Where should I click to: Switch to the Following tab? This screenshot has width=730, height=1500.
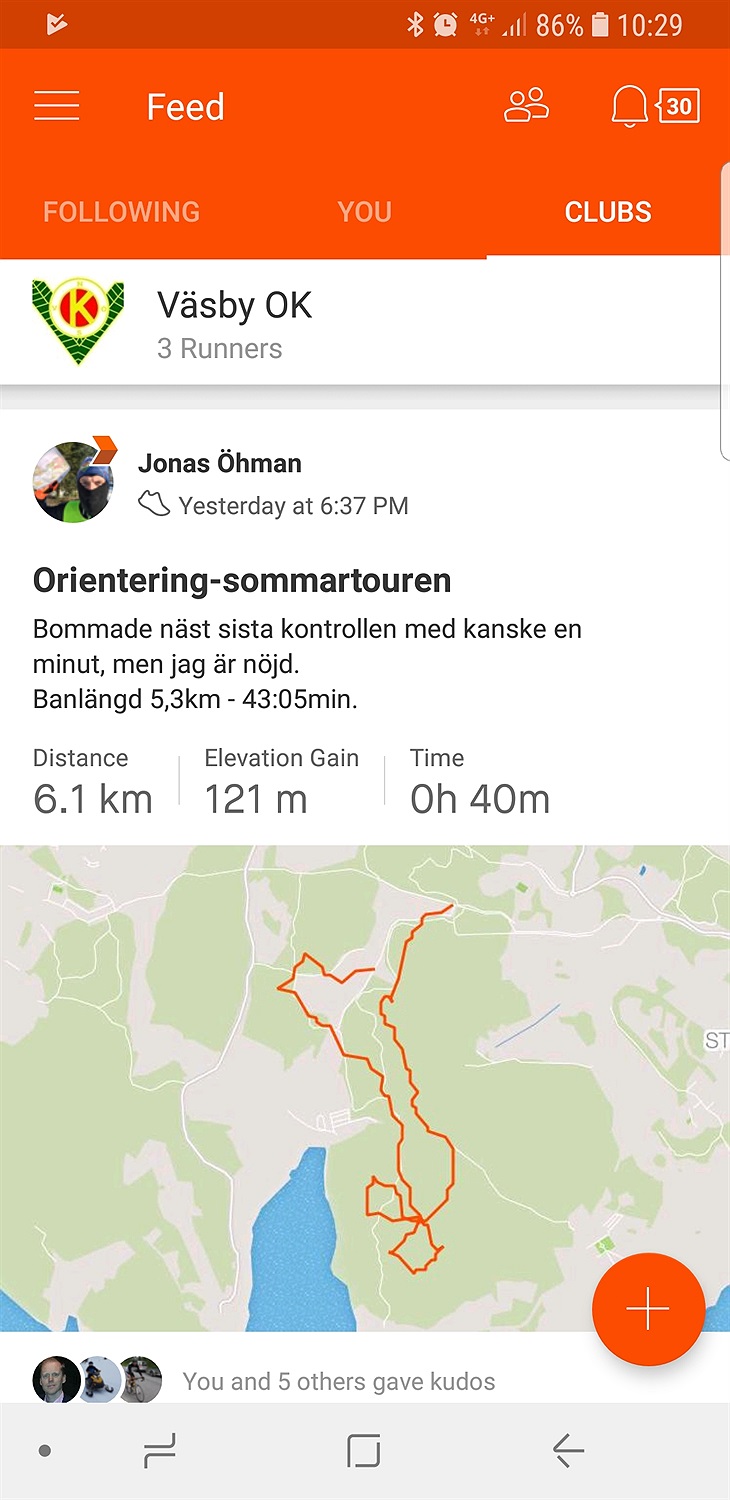pyautogui.click(x=121, y=212)
